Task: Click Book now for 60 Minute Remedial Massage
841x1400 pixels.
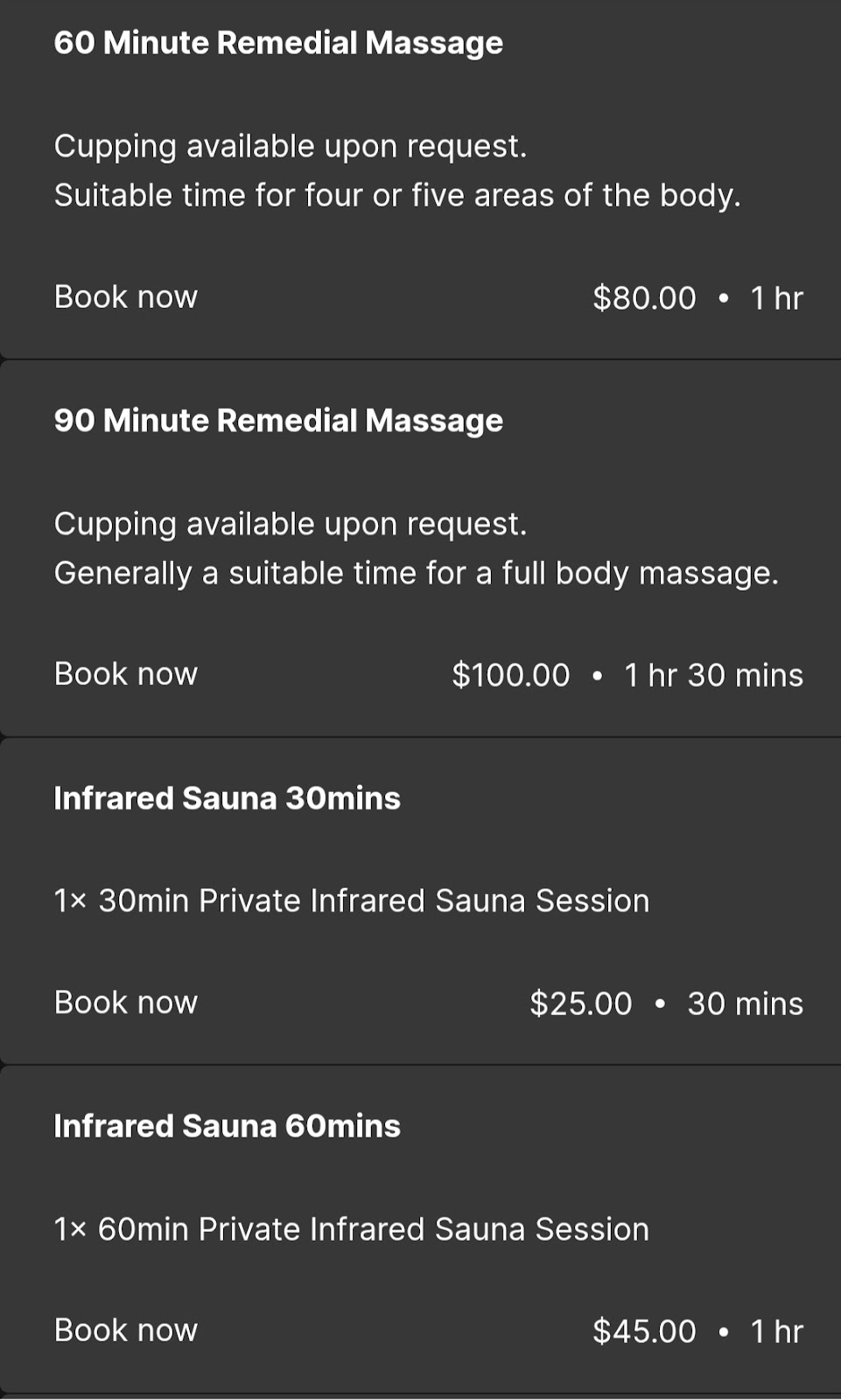Action: click(125, 297)
